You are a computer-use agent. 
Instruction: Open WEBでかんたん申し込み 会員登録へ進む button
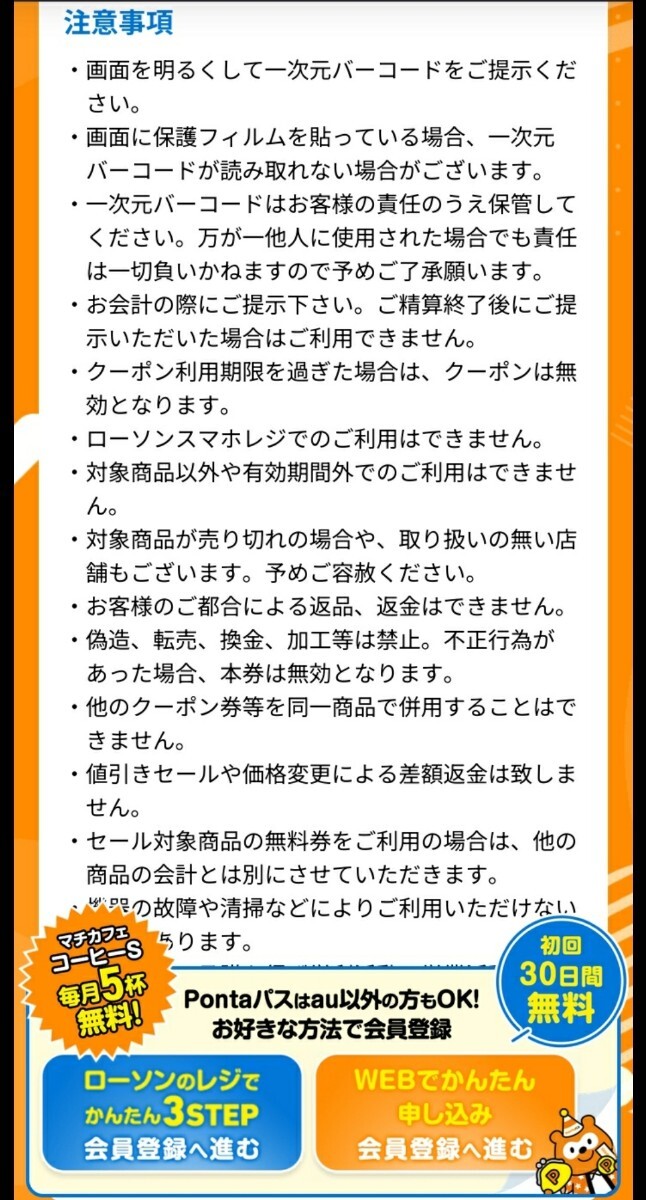pos(444,1112)
